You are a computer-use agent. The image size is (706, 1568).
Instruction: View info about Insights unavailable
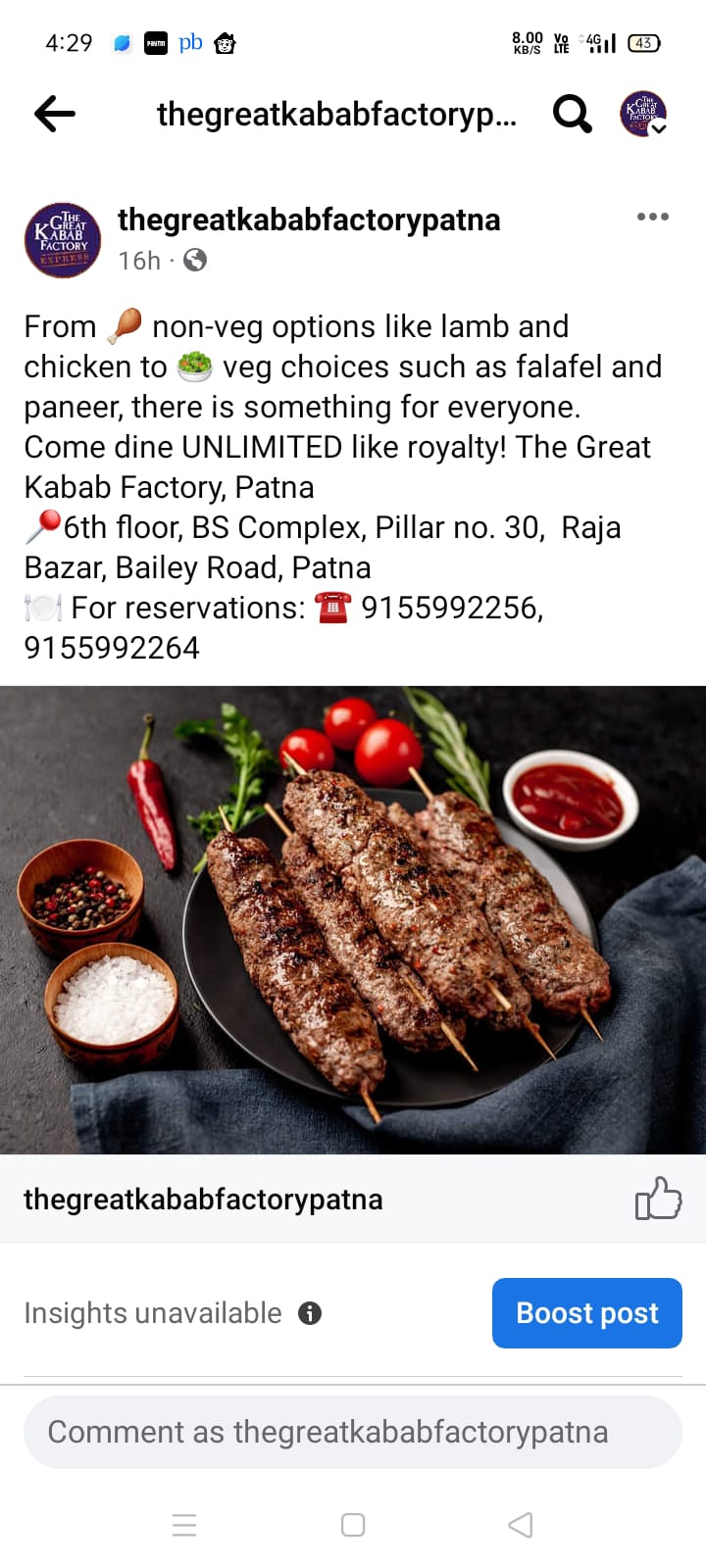point(310,1313)
